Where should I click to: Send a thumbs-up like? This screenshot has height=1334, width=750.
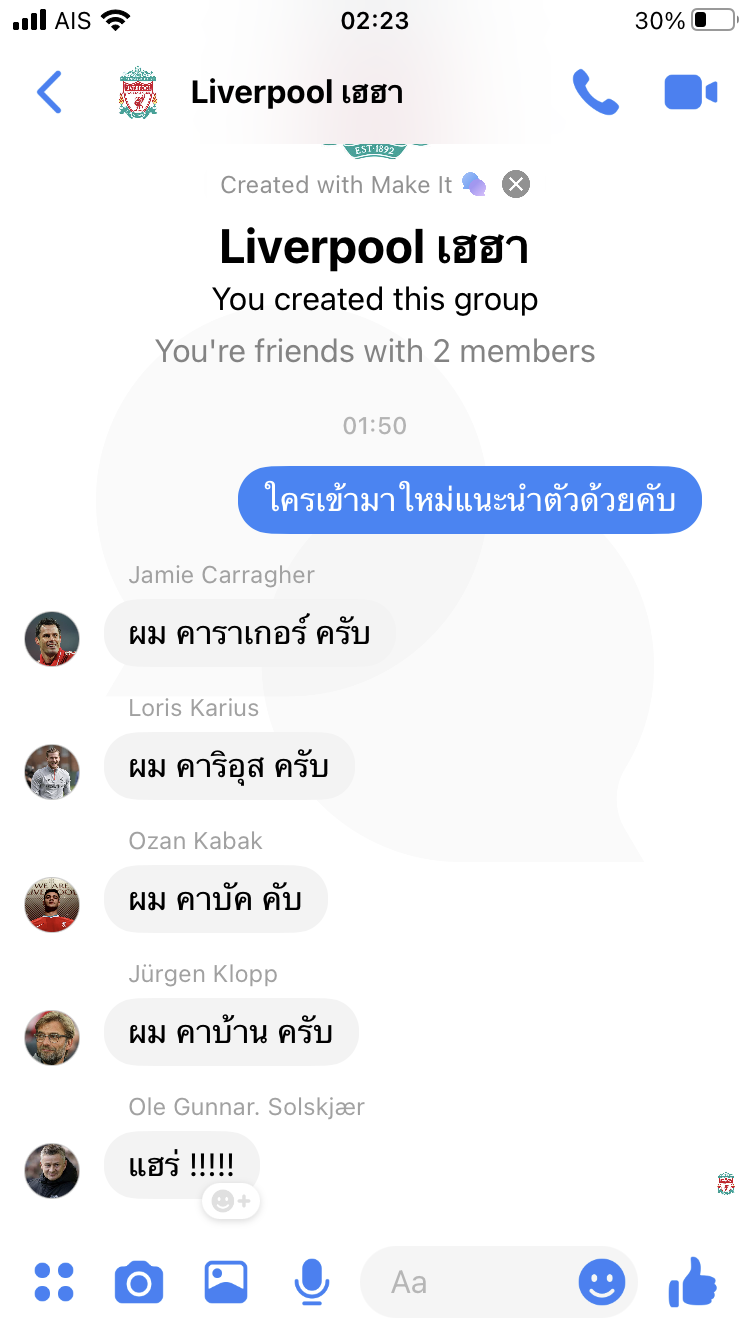[x=692, y=1281]
